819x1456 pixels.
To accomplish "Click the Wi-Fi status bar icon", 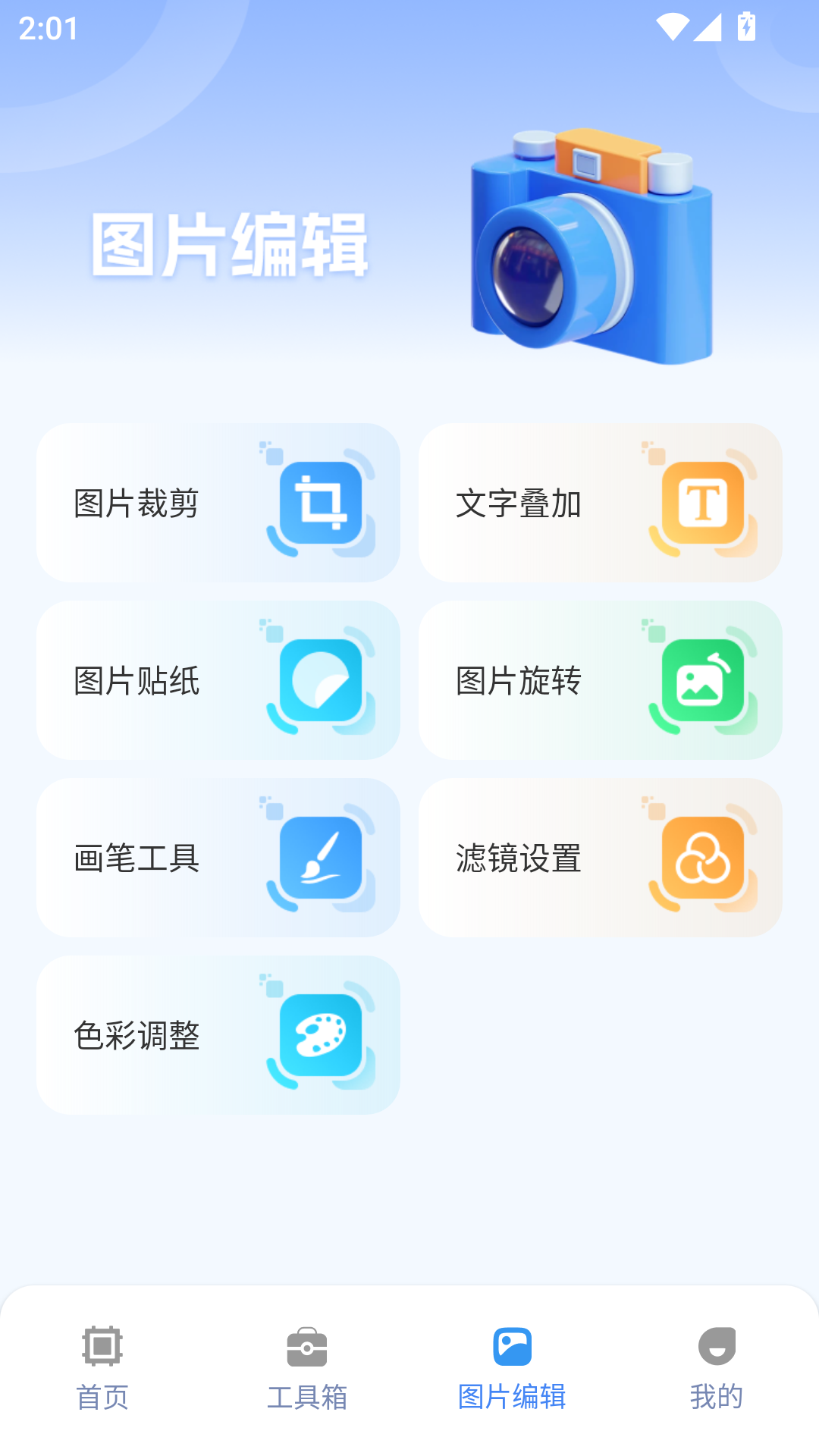I will [672, 25].
